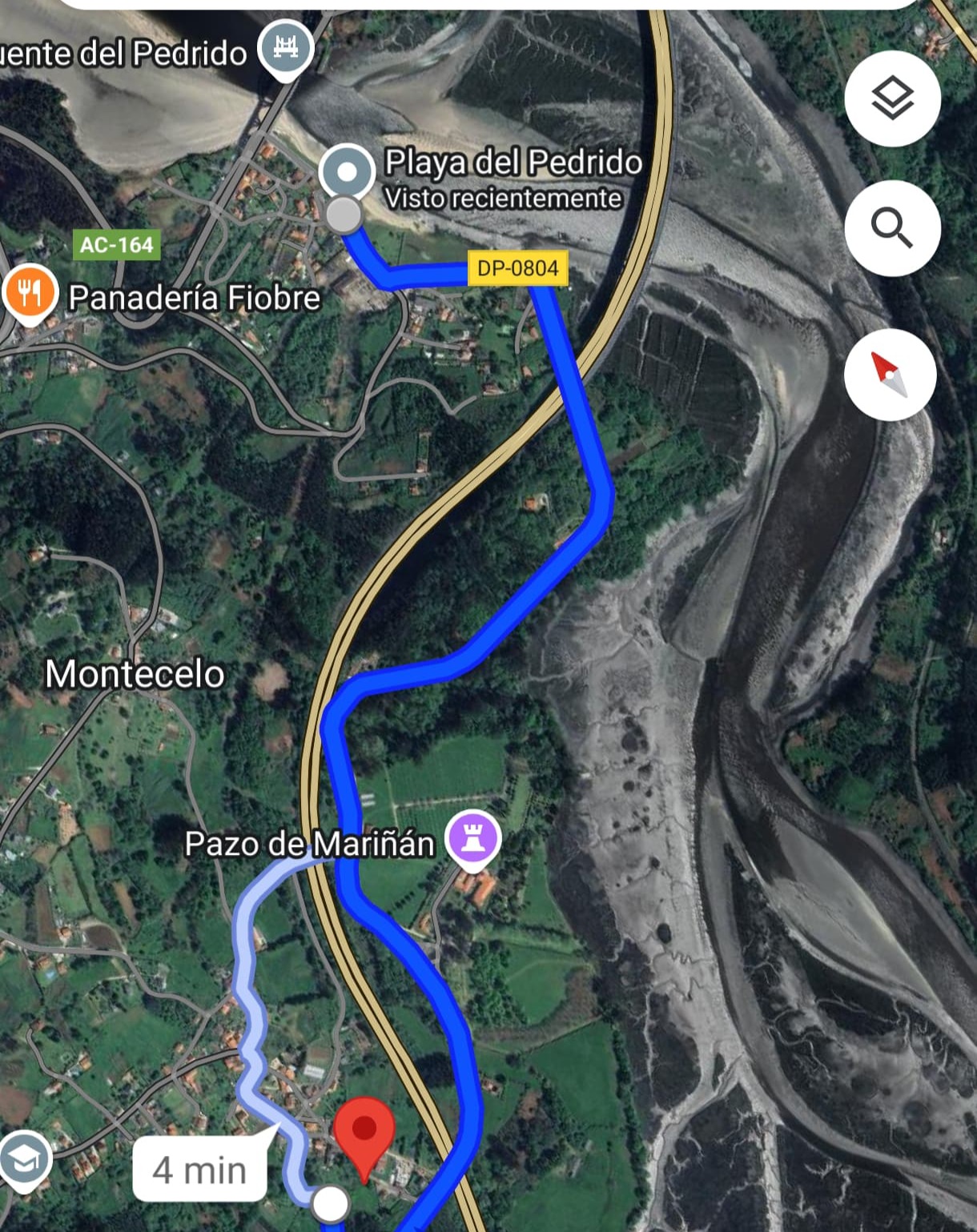This screenshot has width=977, height=1232.
Task: Select the Puente del Pedrido bridge marker
Action: click(286, 49)
